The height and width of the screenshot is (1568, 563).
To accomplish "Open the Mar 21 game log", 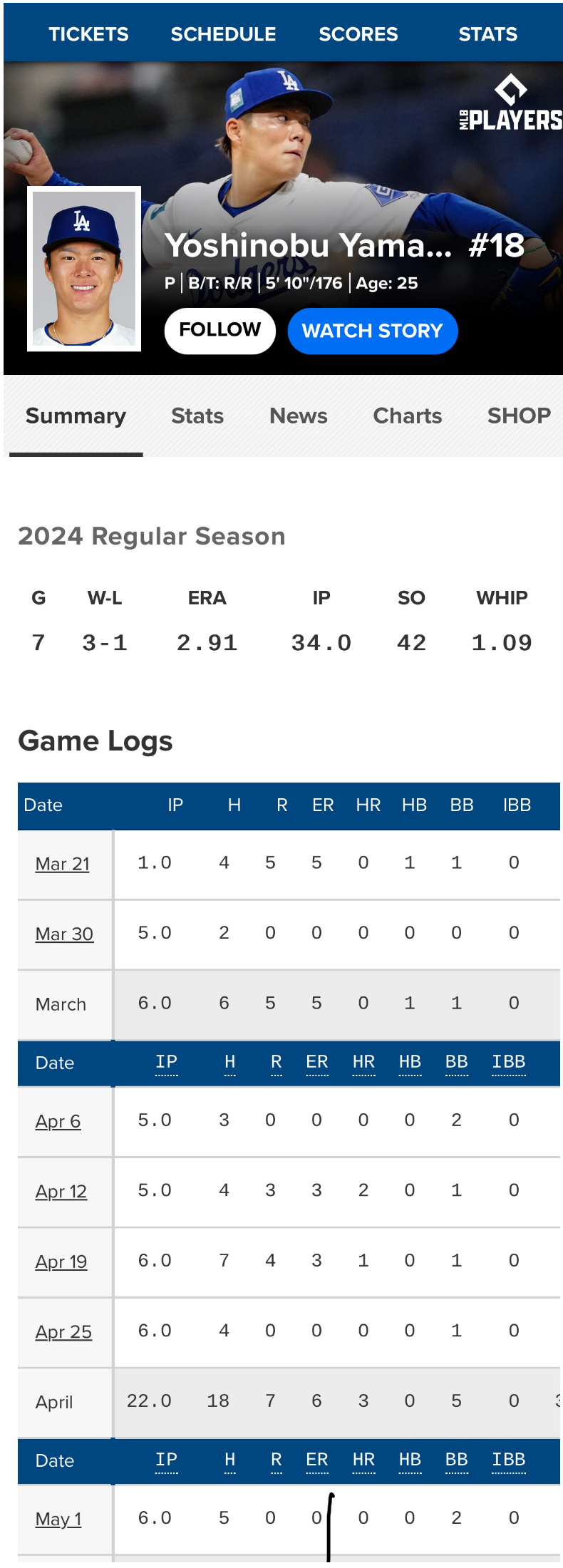I will pos(63,864).
